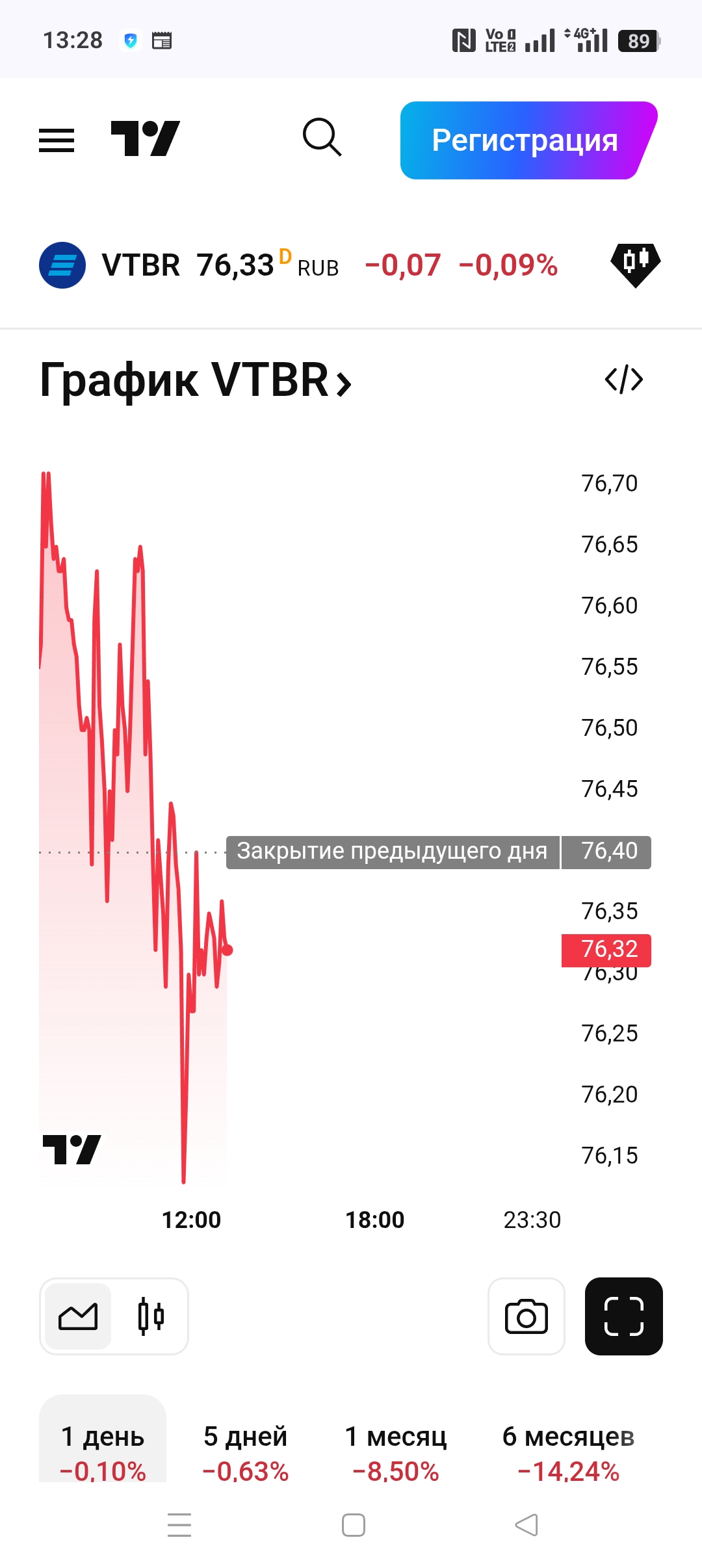Go back with system navigation
The height and width of the screenshot is (1568, 702).
click(526, 1525)
